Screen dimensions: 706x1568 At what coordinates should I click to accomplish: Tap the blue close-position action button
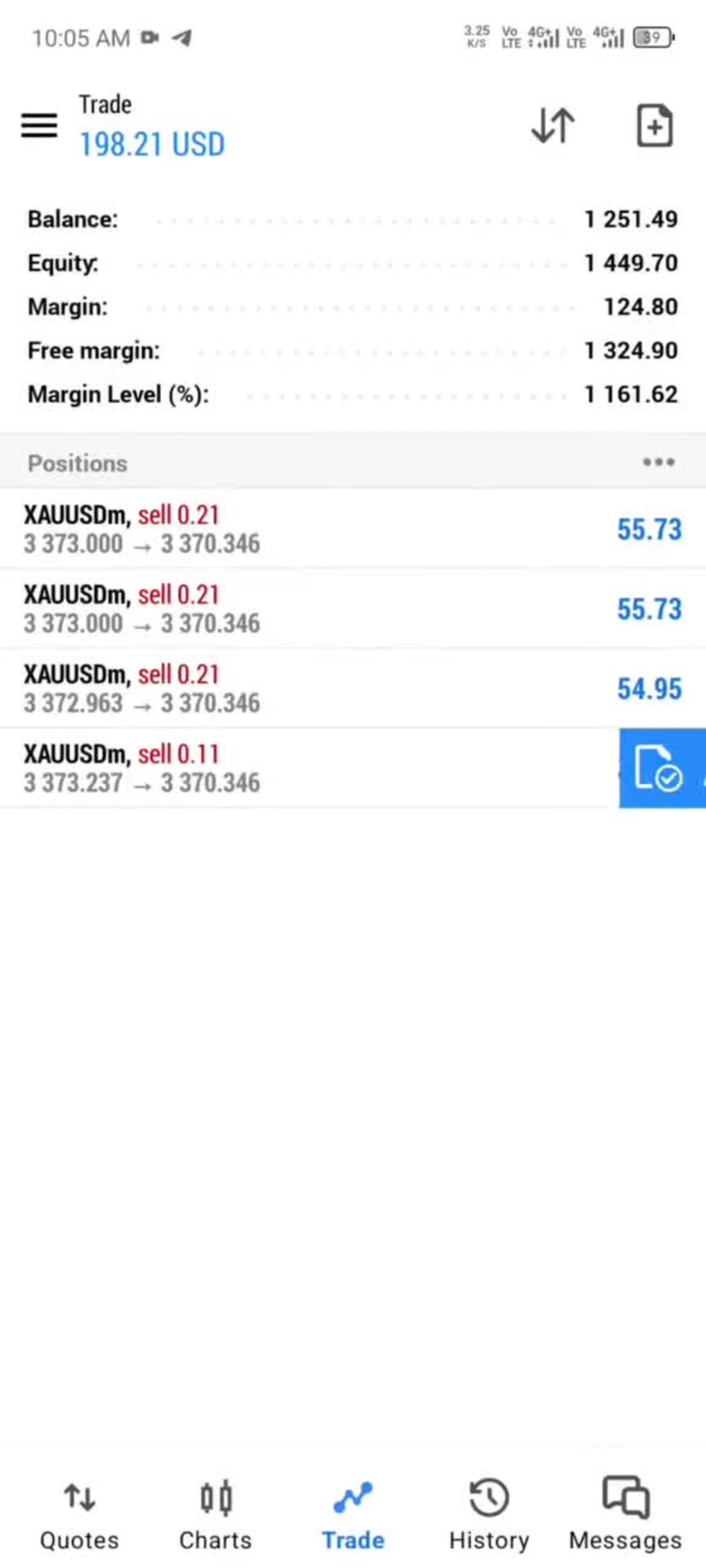(662, 768)
